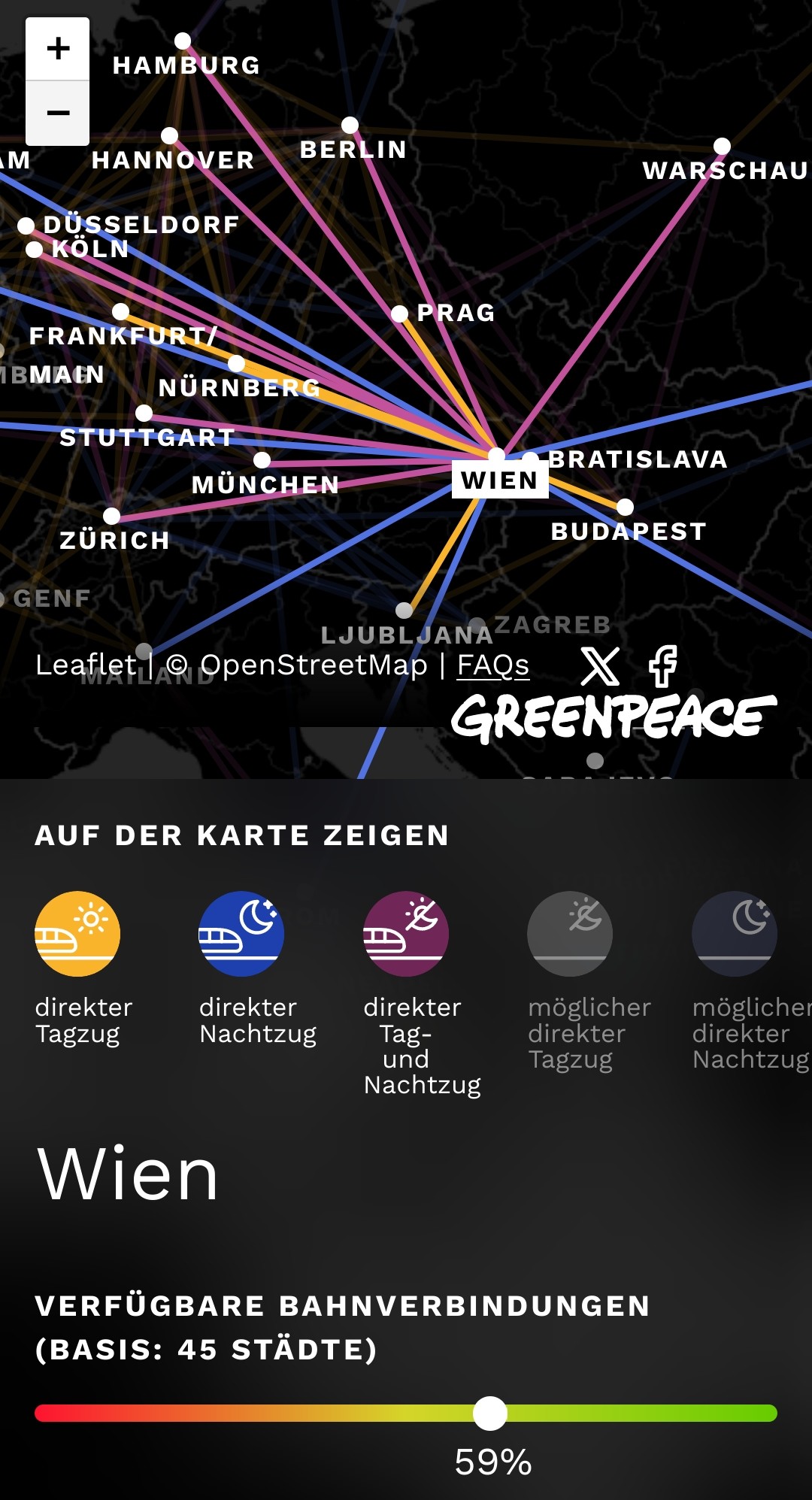
Task: Select Warschau city marker
Action: pos(723,146)
